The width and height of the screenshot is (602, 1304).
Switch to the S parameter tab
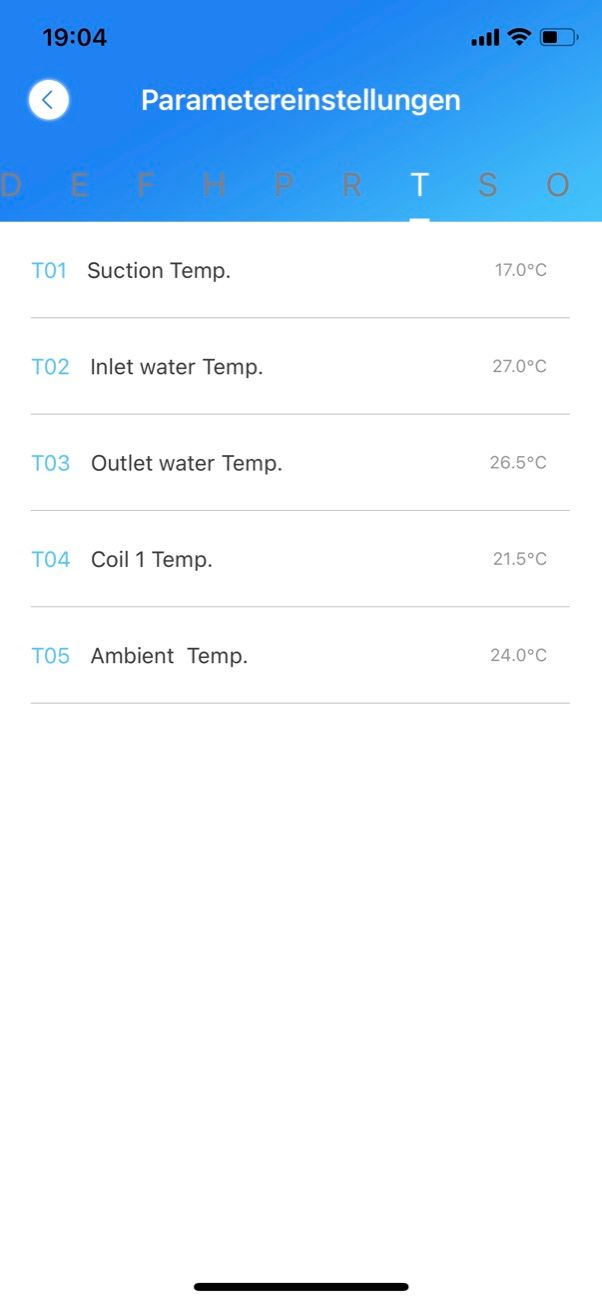pos(487,185)
